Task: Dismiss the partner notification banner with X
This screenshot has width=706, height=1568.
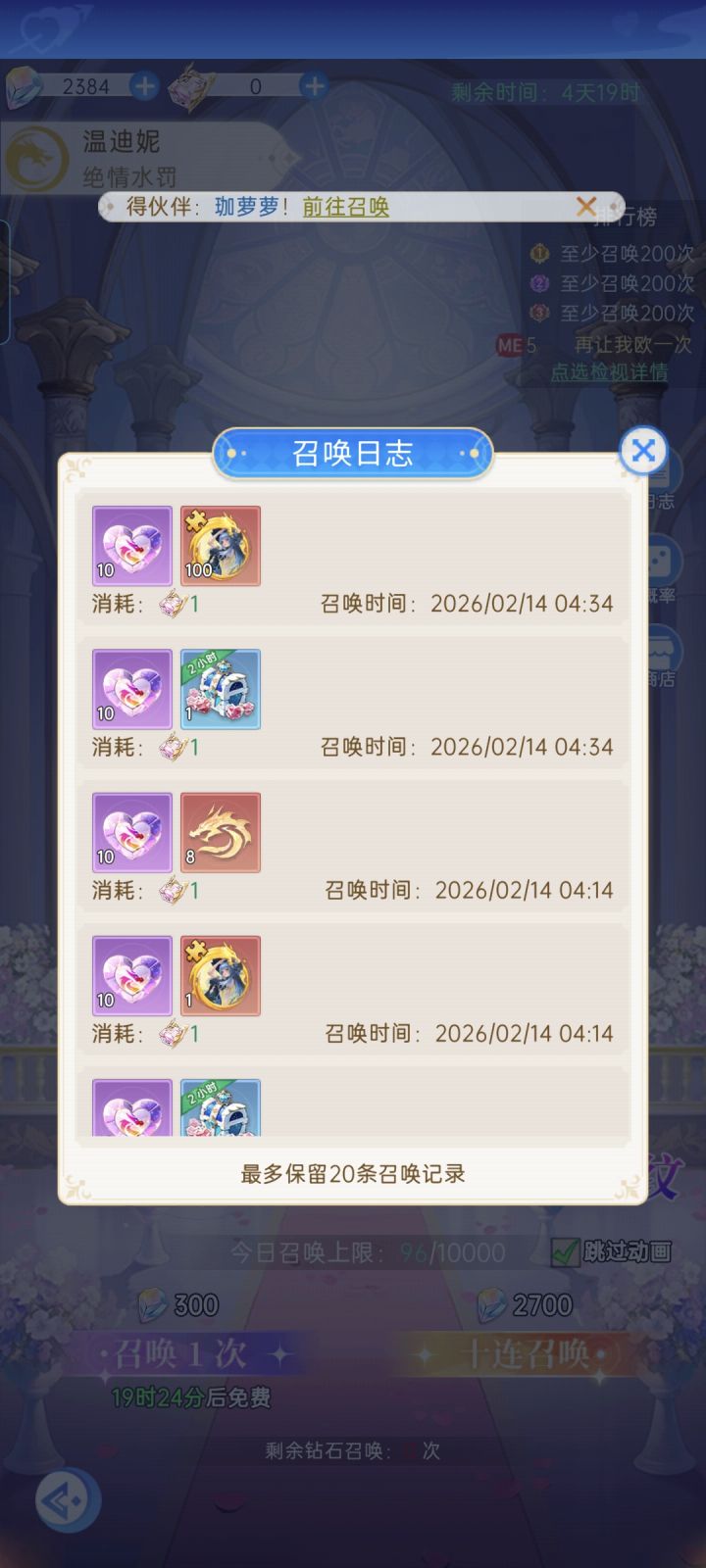Action: pyautogui.click(x=586, y=207)
